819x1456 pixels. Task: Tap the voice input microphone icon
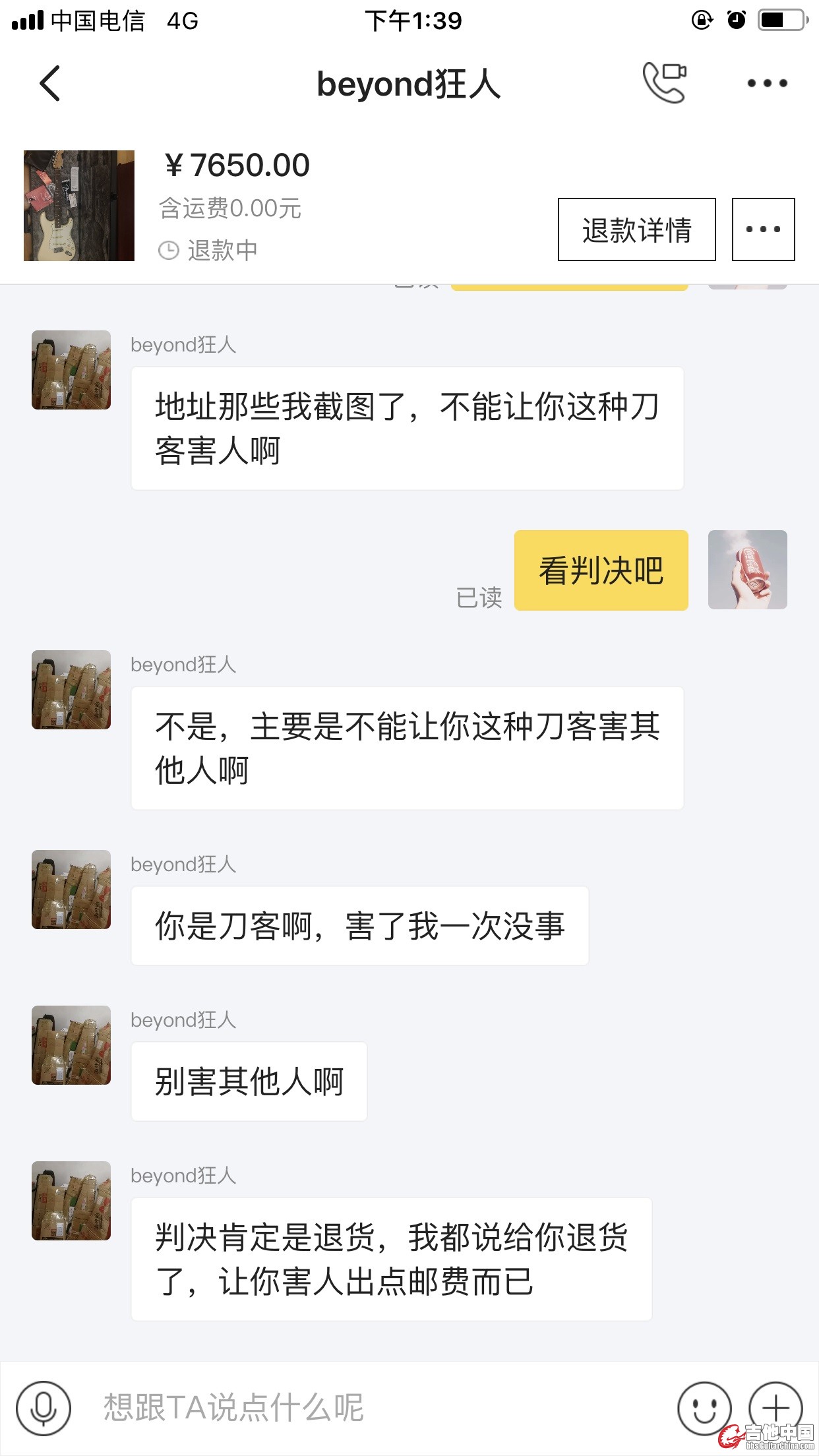tap(44, 1408)
